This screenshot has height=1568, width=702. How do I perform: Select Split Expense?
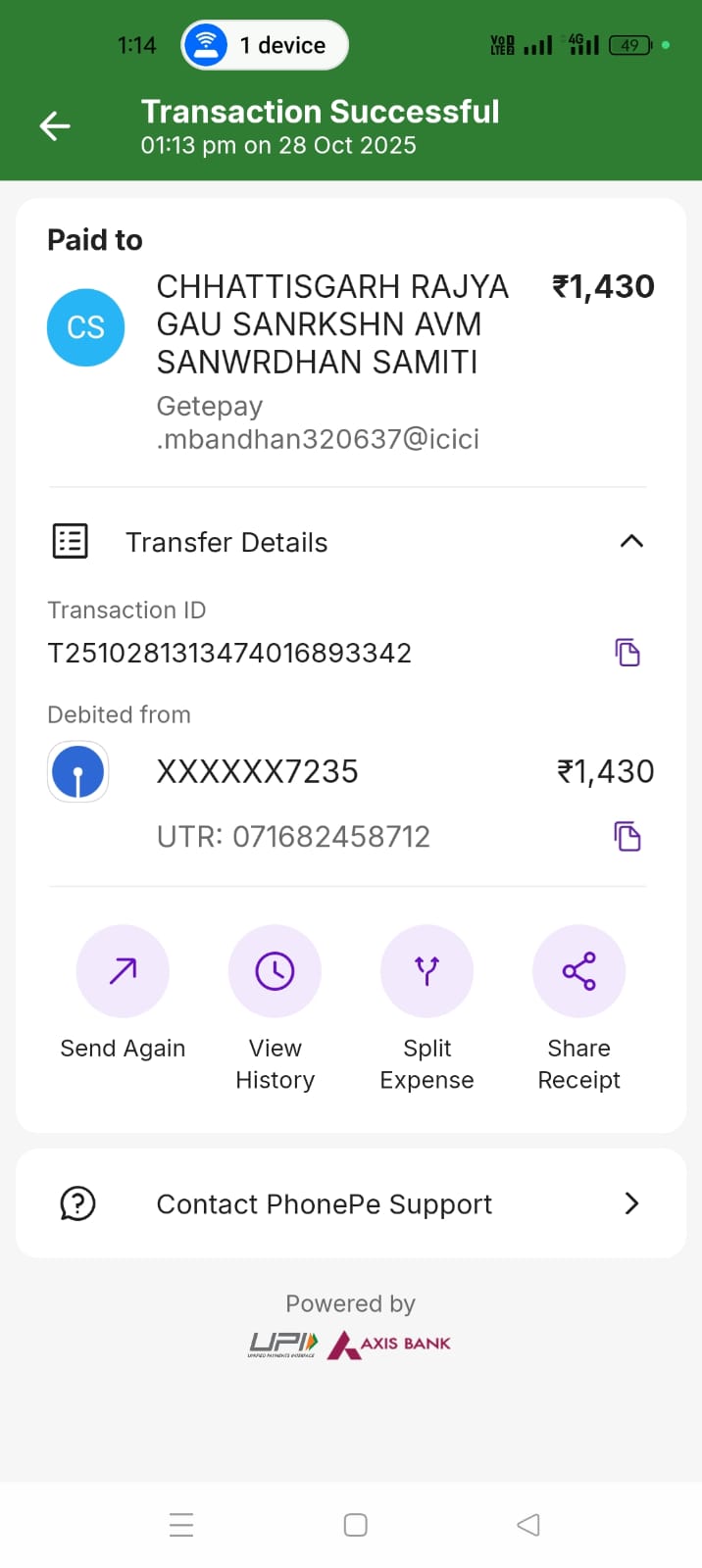pos(426,971)
